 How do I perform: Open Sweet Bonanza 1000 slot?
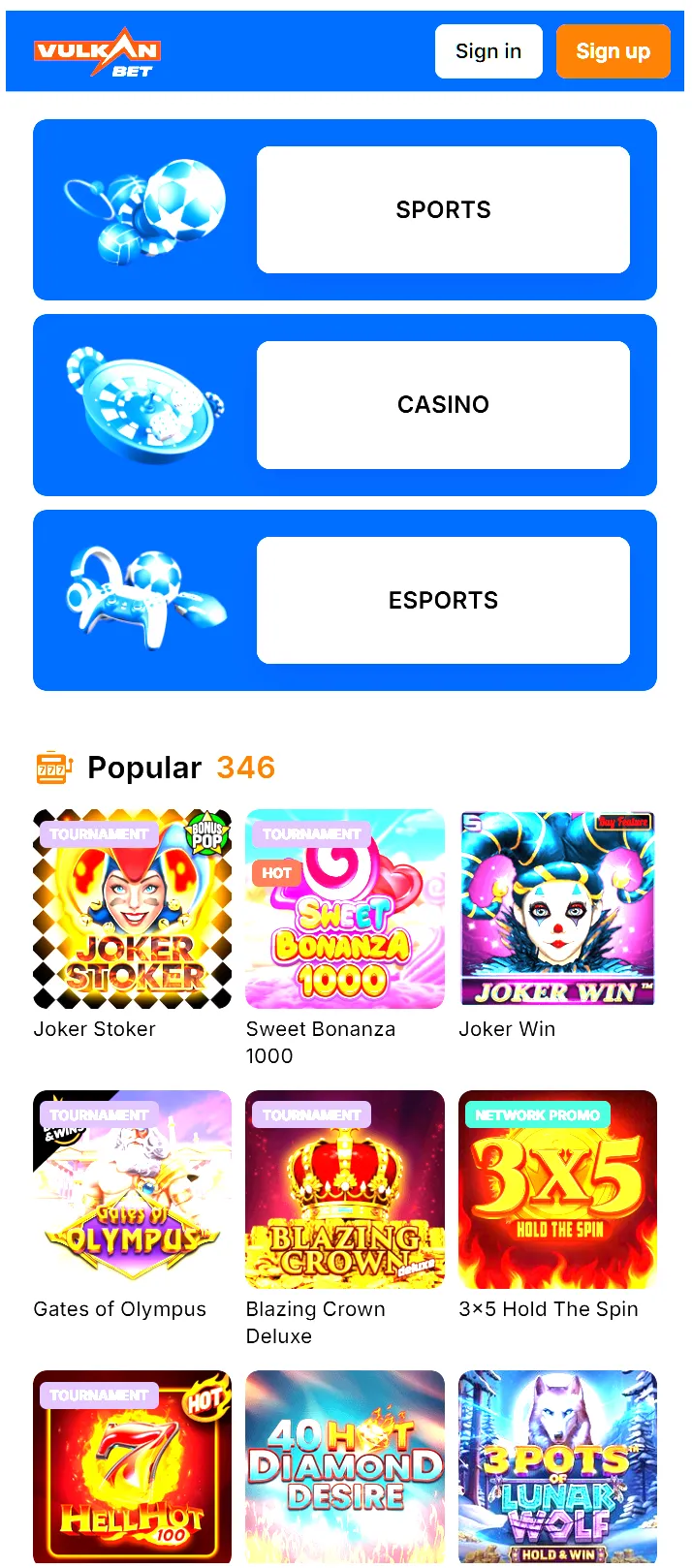click(x=345, y=909)
